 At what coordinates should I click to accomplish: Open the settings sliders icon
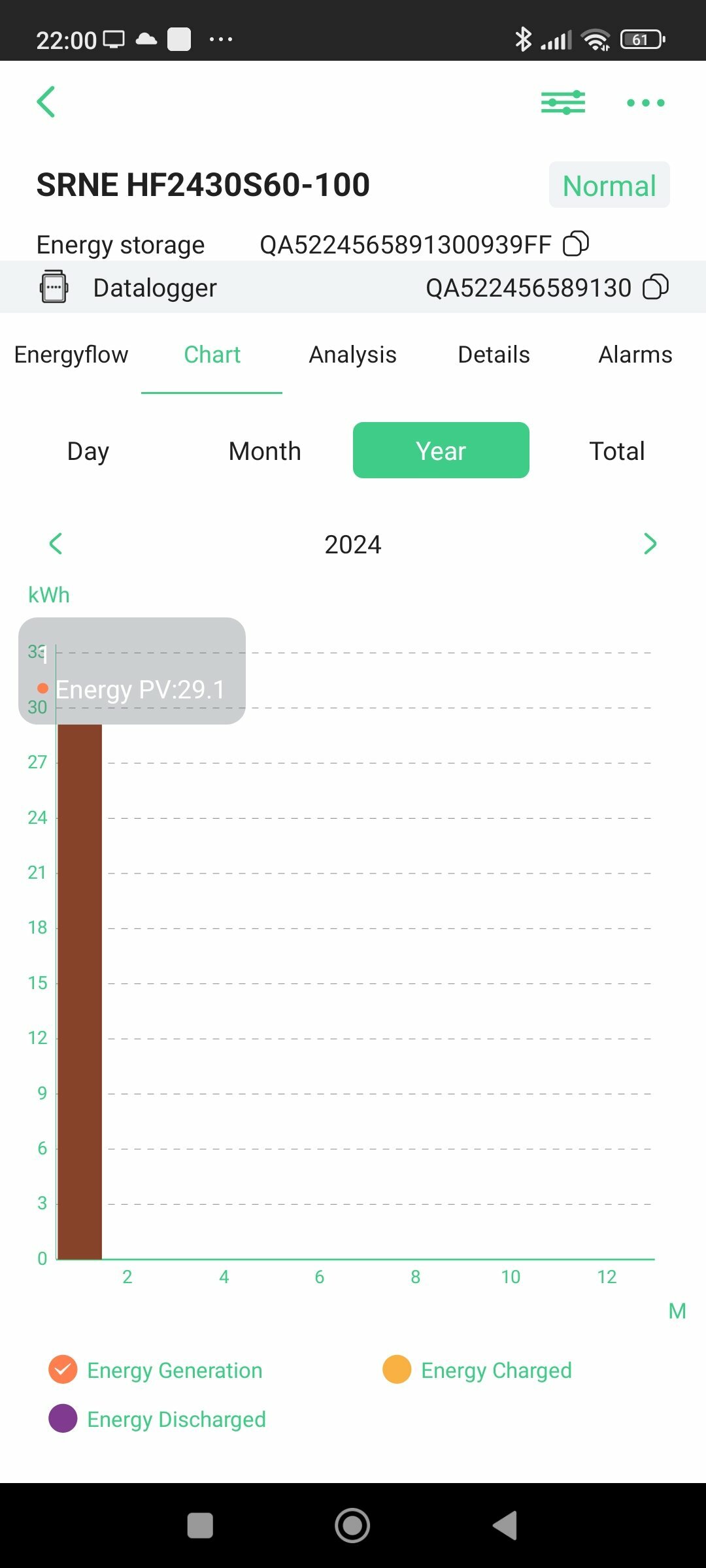click(563, 103)
